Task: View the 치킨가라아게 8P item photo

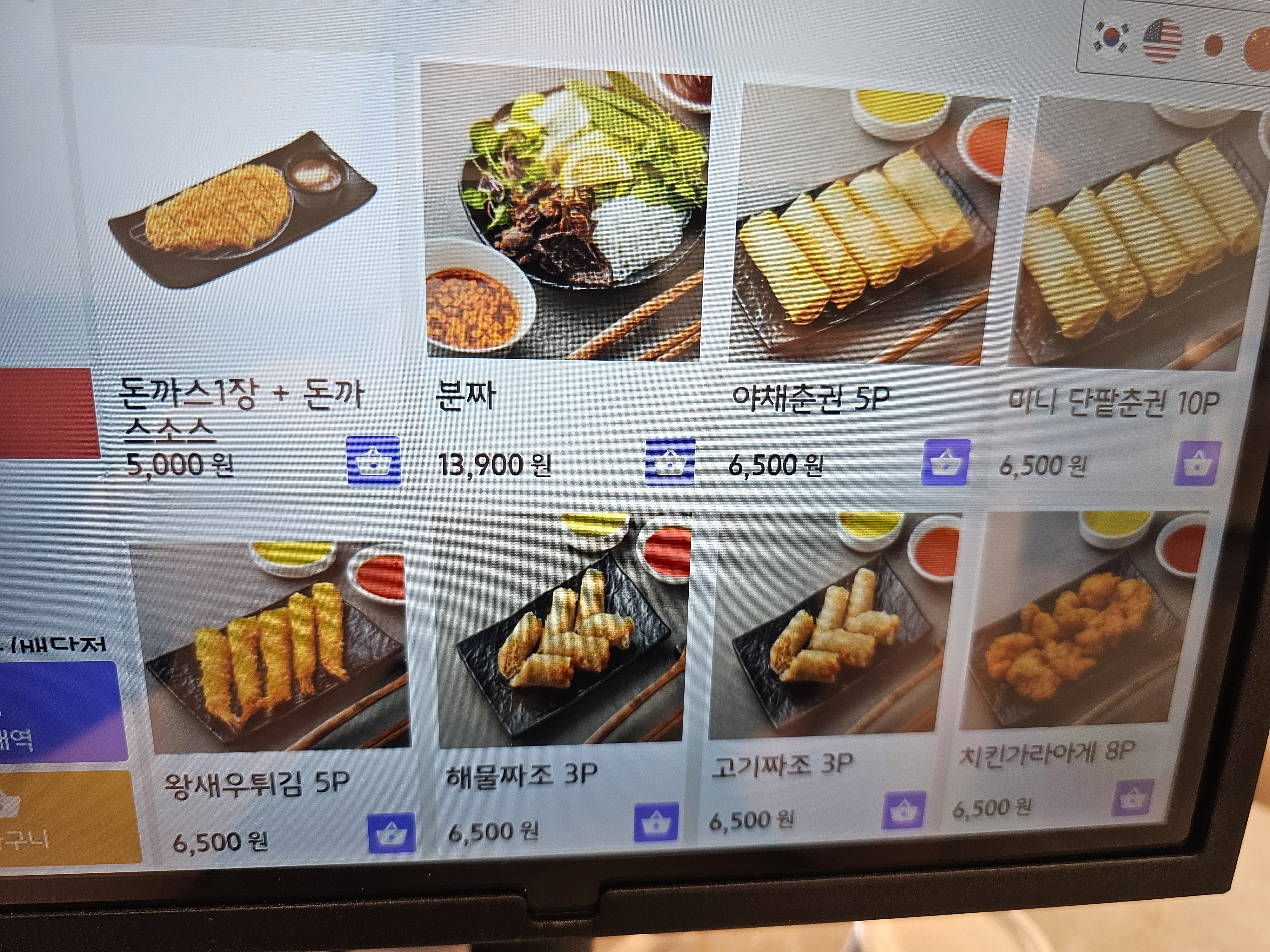Action: pyautogui.click(x=1074, y=623)
